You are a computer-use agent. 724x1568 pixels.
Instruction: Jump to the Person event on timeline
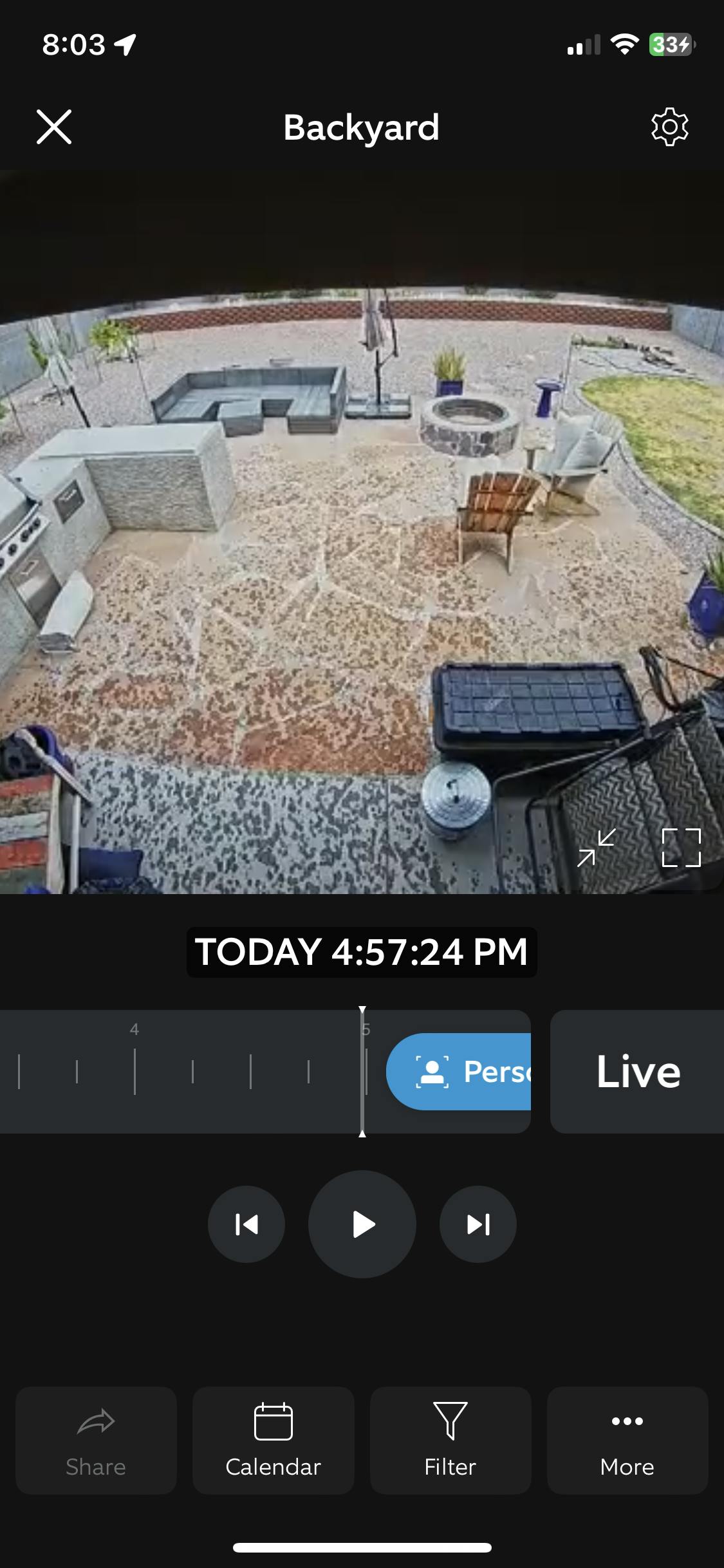pyautogui.click(x=459, y=1072)
